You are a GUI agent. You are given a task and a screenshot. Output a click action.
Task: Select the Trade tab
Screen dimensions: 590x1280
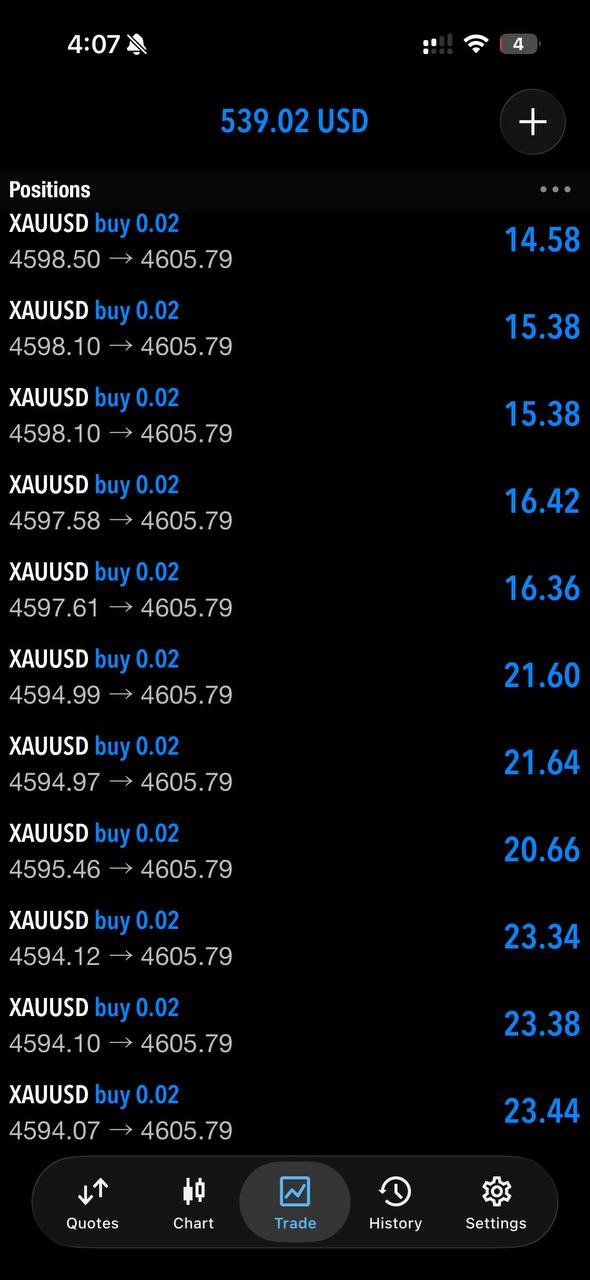pyautogui.click(x=295, y=1203)
